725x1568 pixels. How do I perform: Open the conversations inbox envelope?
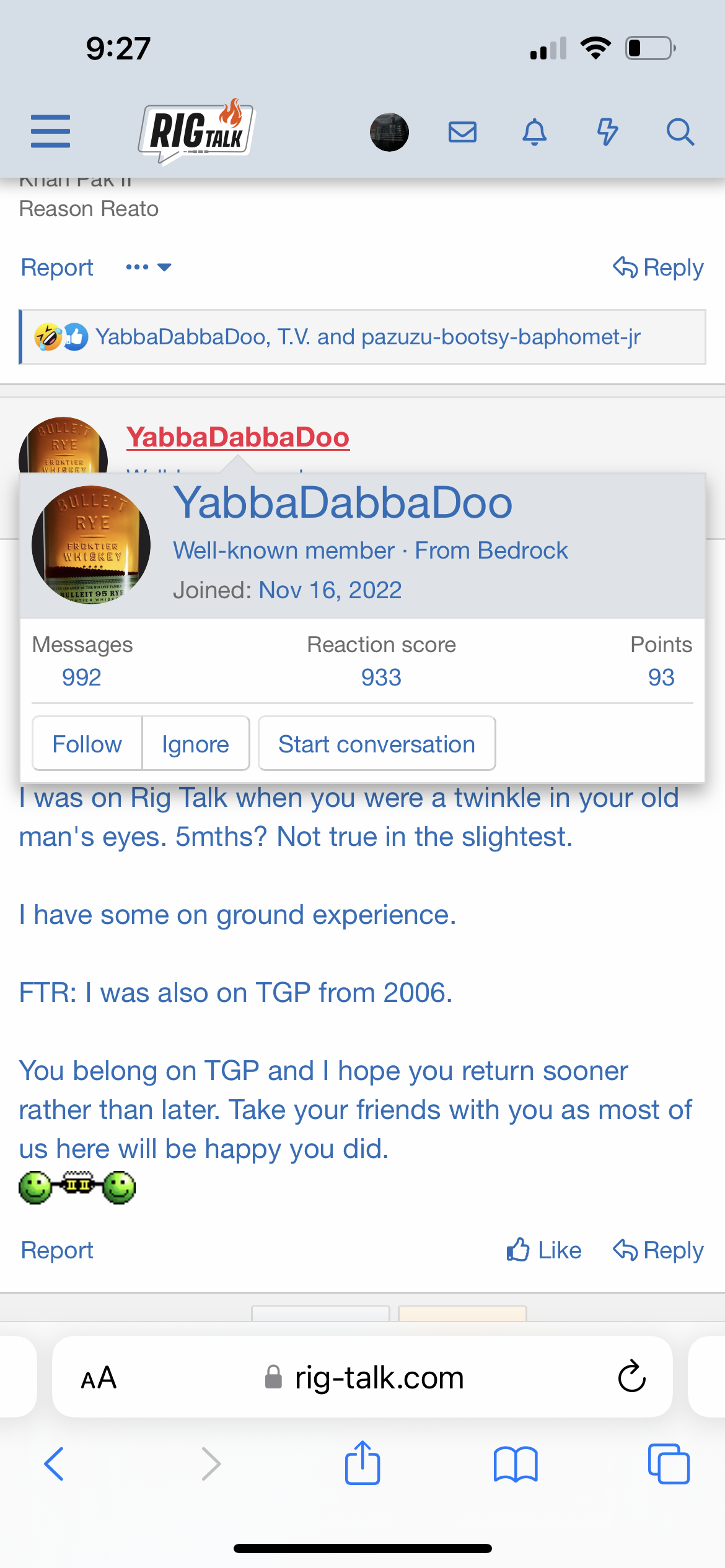coord(462,132)
